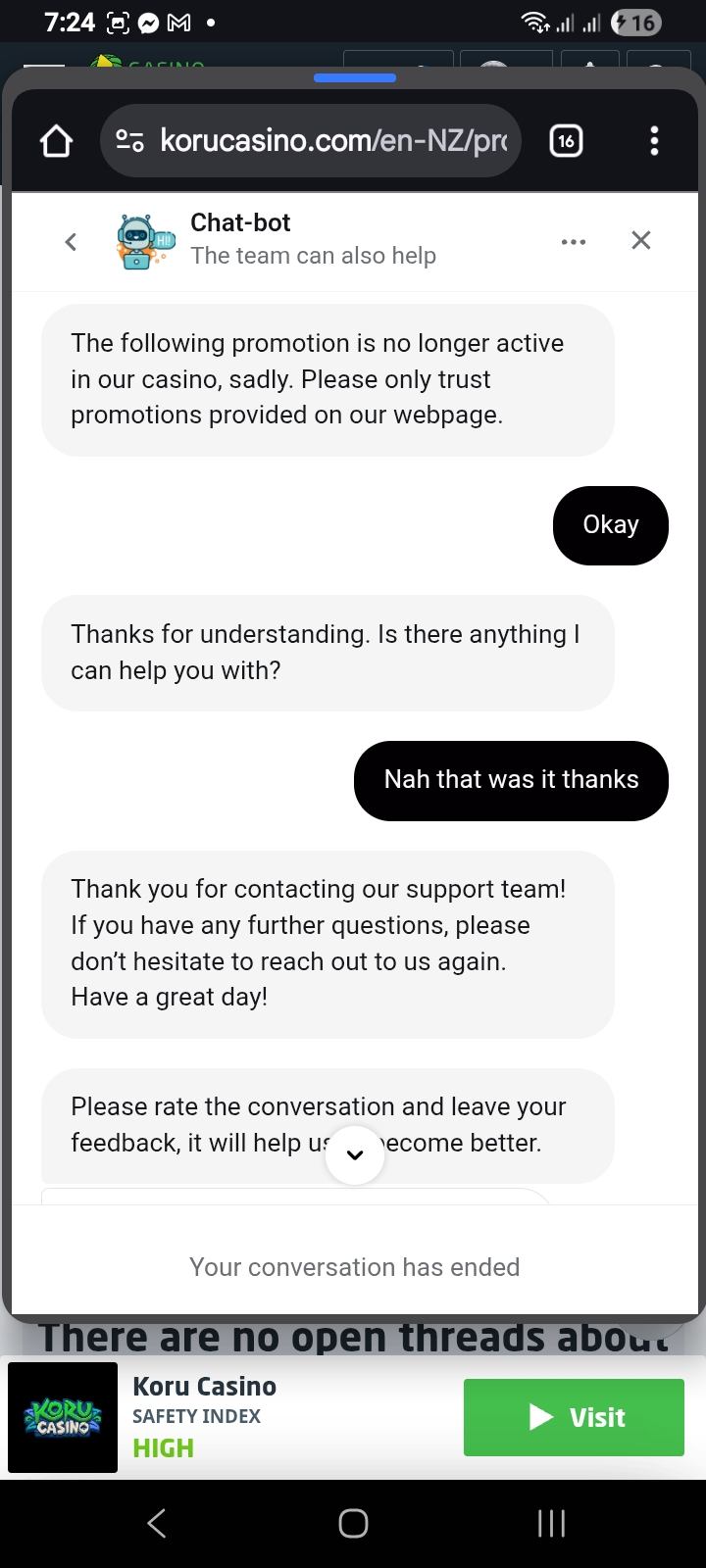The width and height of the screenshot is (706, 1568).
Task: Open chat options three-dot menu
Action: coord(574,241)
